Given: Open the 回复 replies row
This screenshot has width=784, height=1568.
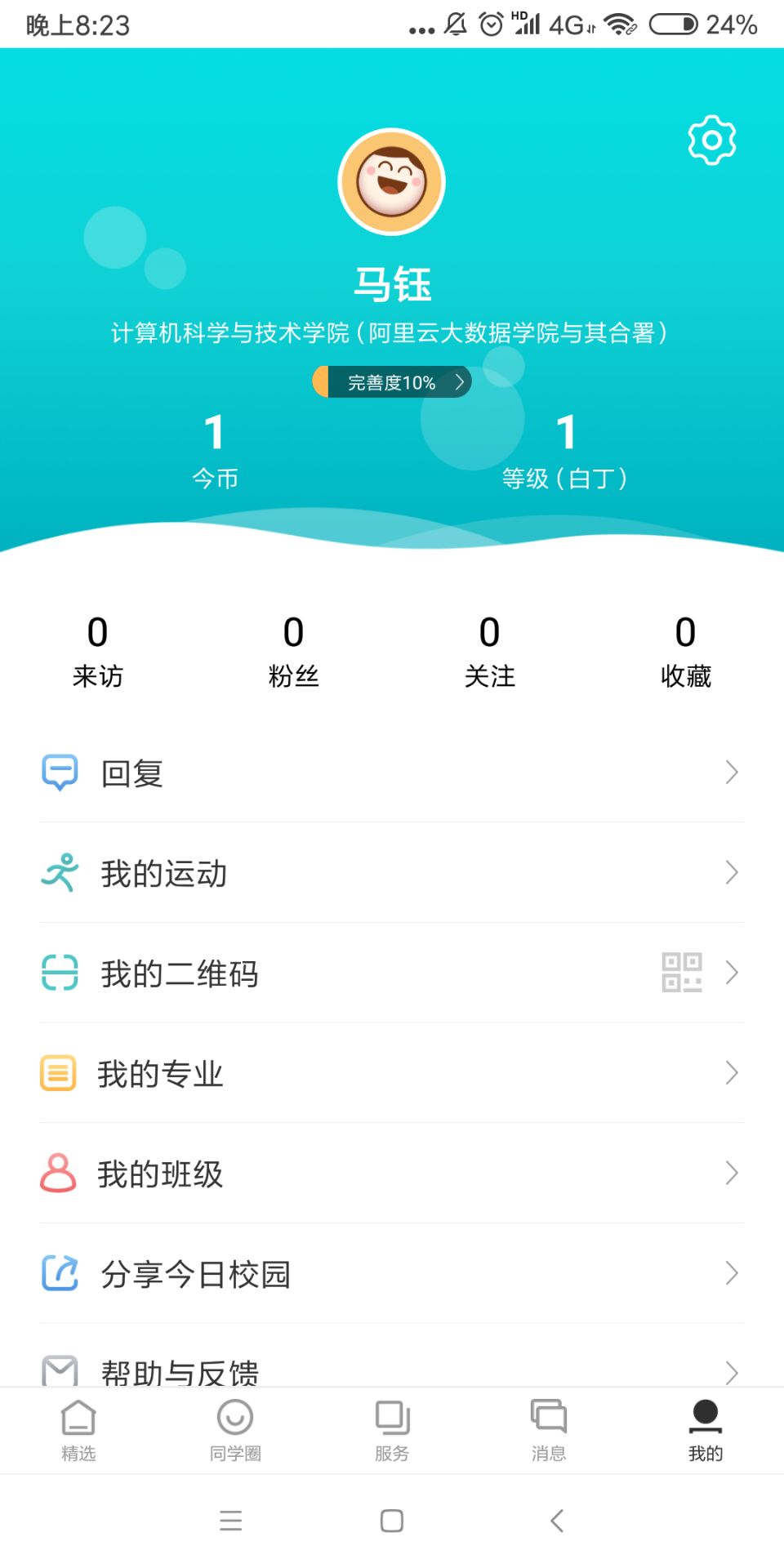Looking at the screenshot, I should 392,773.
